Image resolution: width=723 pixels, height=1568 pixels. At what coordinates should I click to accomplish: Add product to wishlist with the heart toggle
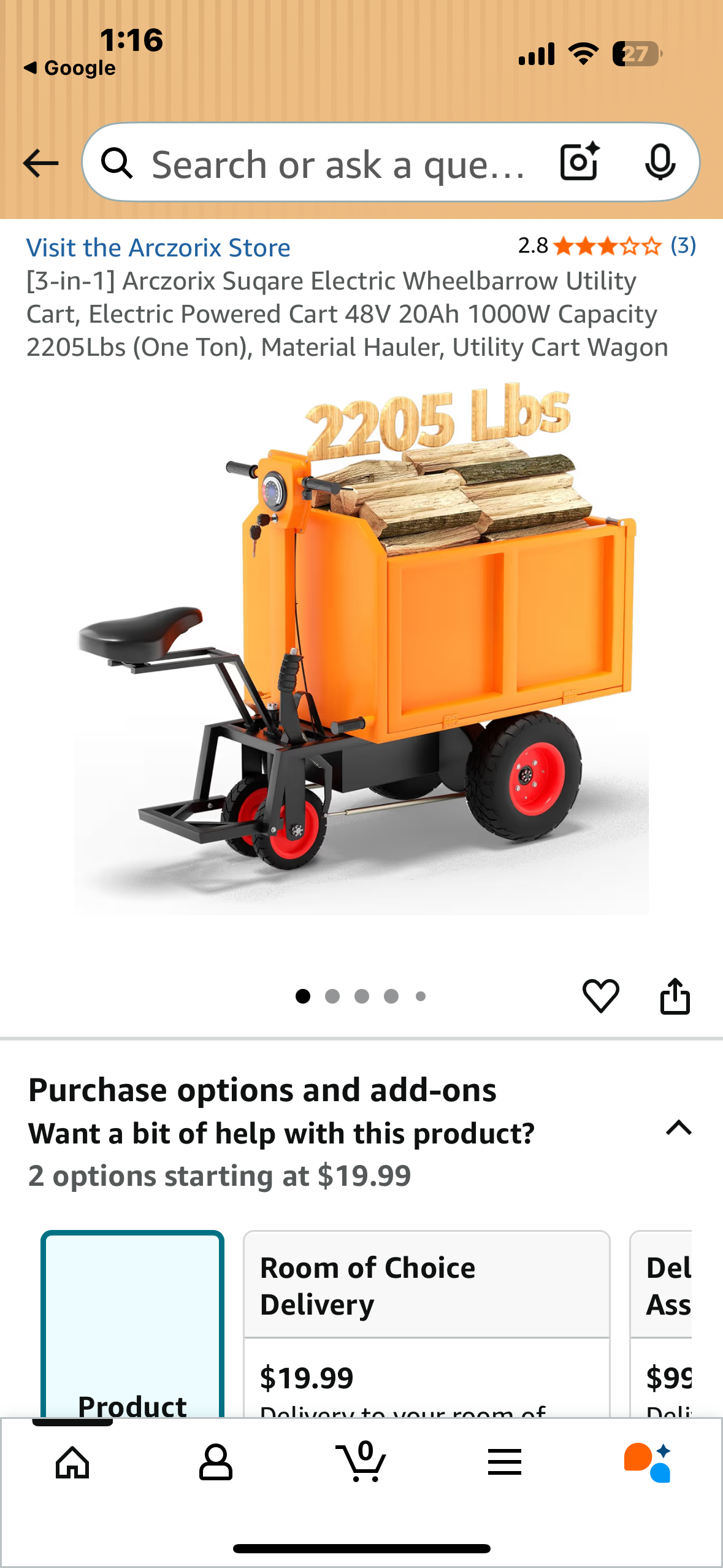click(602, 994)
